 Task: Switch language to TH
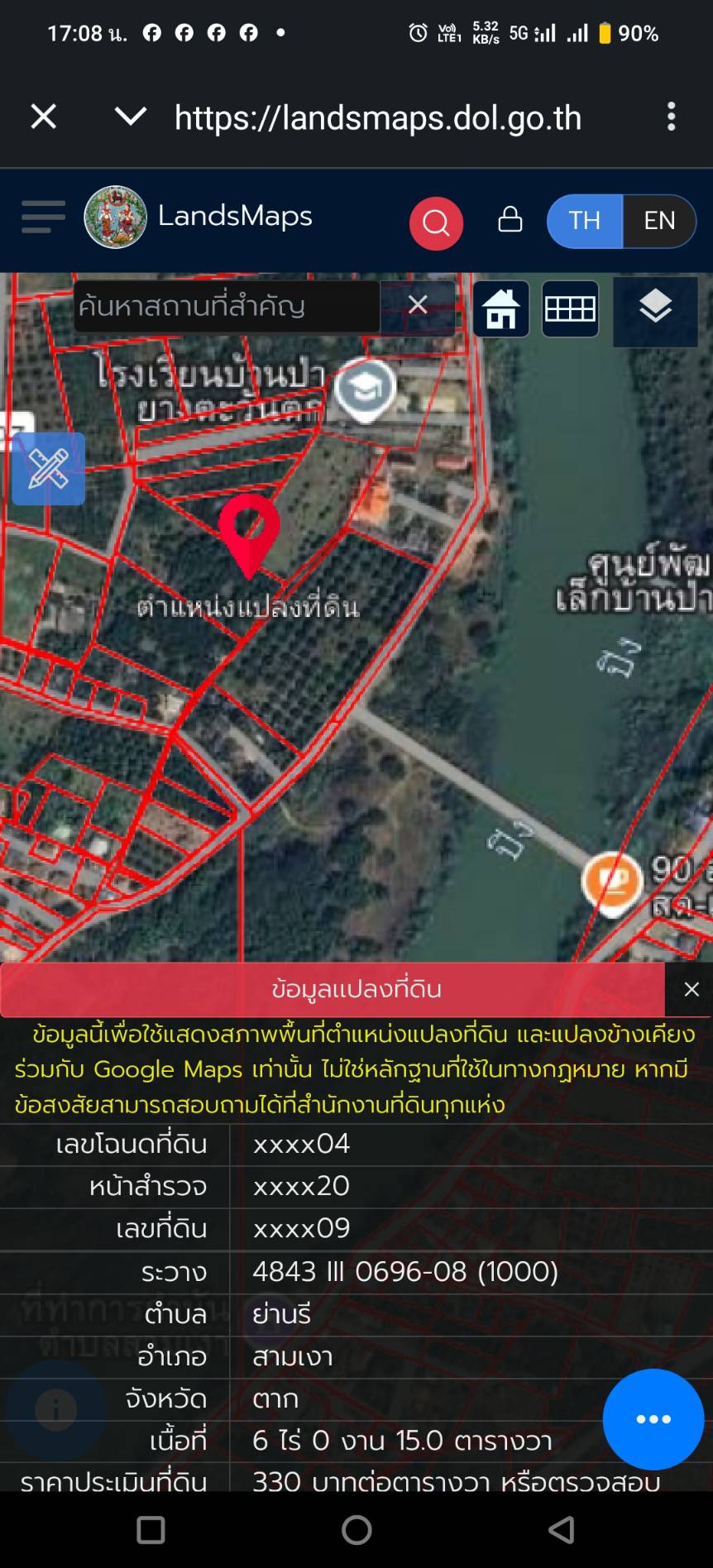coord(584,221)
